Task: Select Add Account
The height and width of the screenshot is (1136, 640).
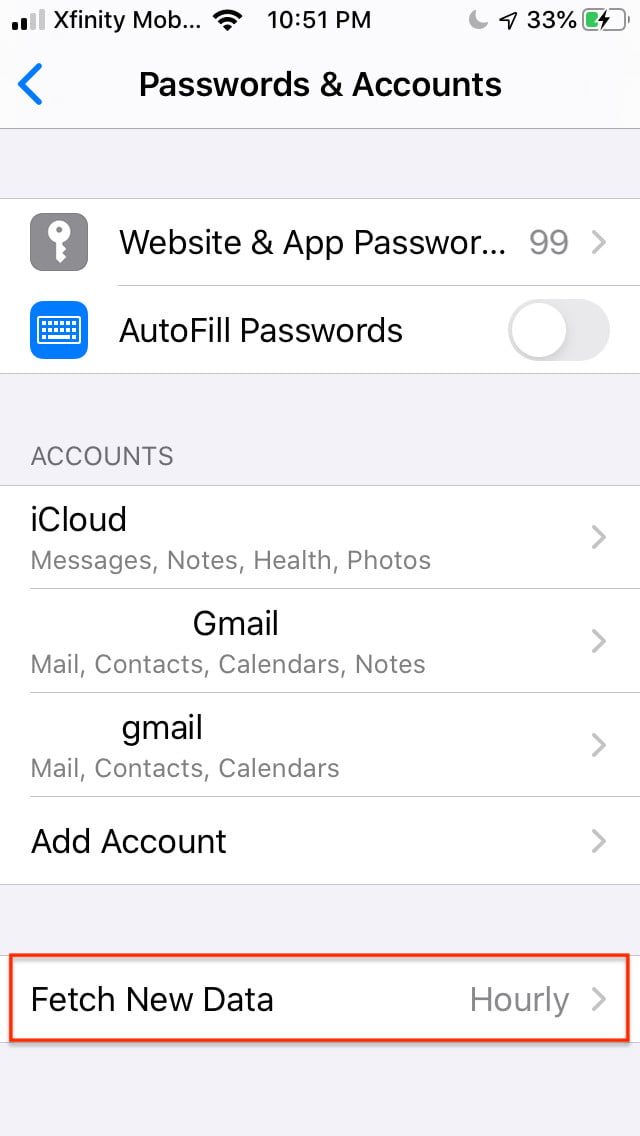Action: (320, 841)
